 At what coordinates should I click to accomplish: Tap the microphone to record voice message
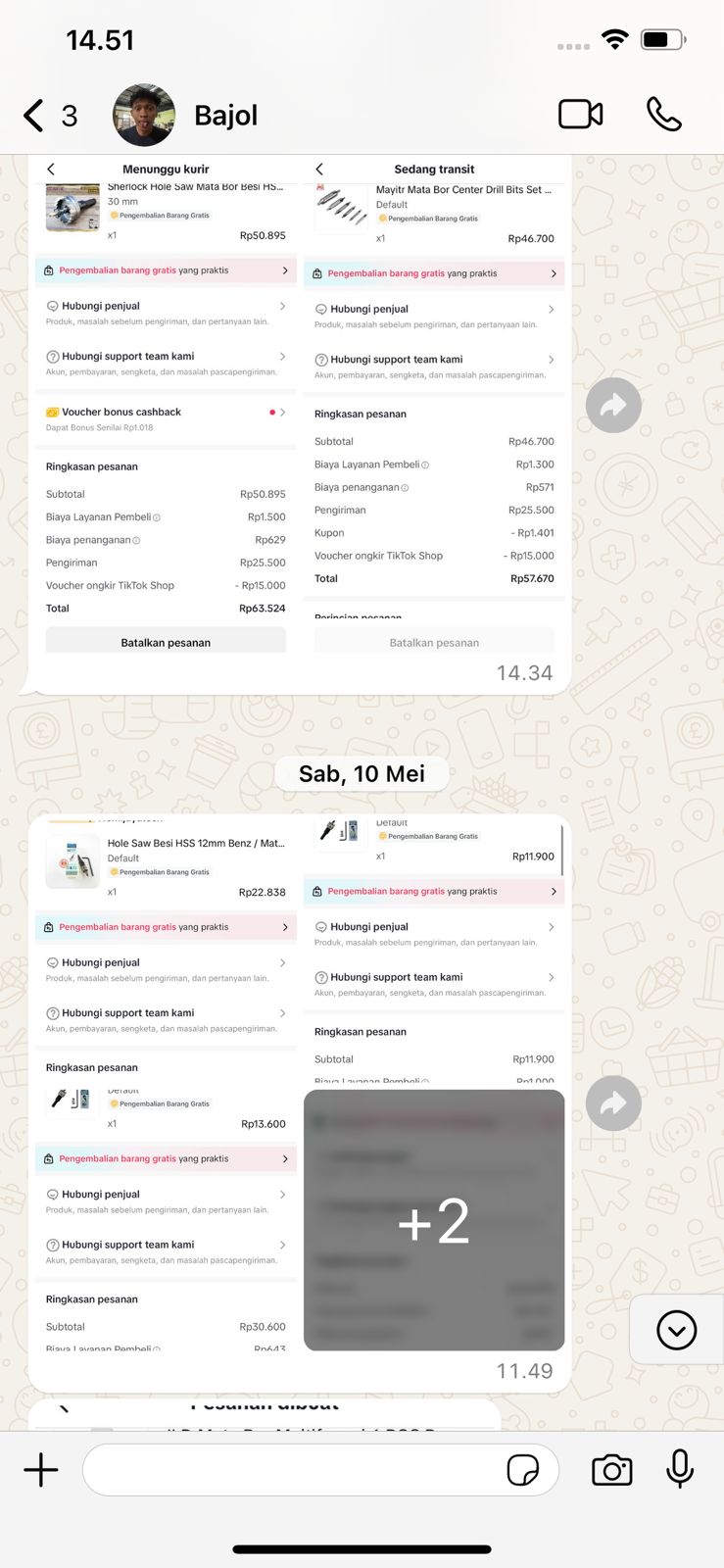[680, 1470]
